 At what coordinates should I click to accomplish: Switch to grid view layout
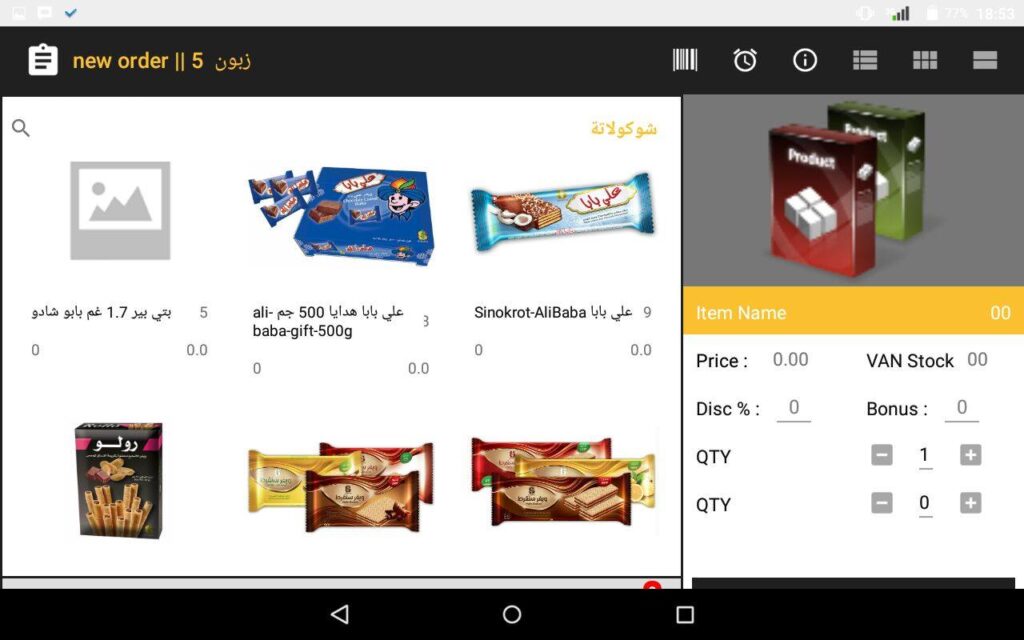[x=925, y=60]
